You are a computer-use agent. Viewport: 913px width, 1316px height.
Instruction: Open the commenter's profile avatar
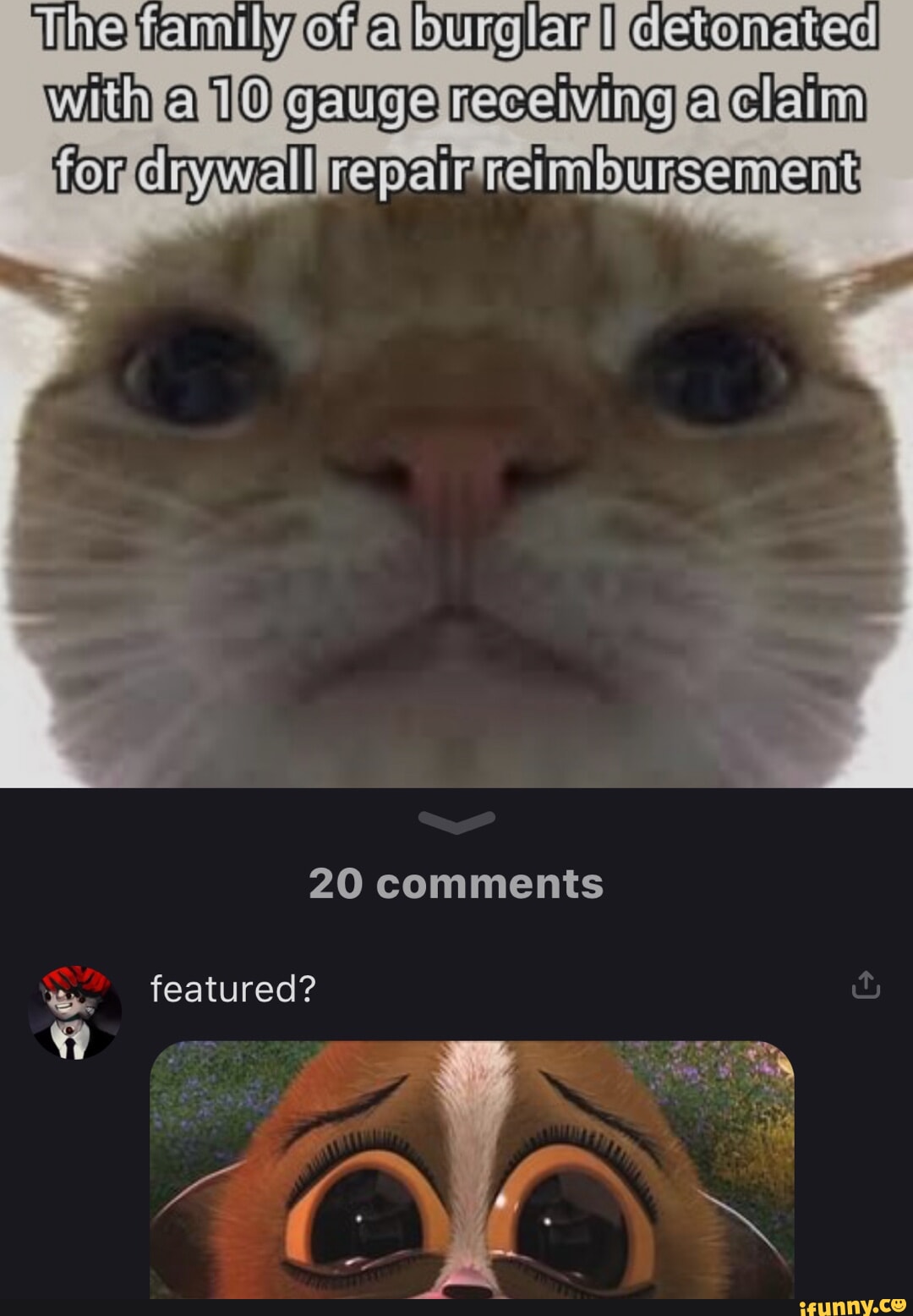[x=74, y=1012]
